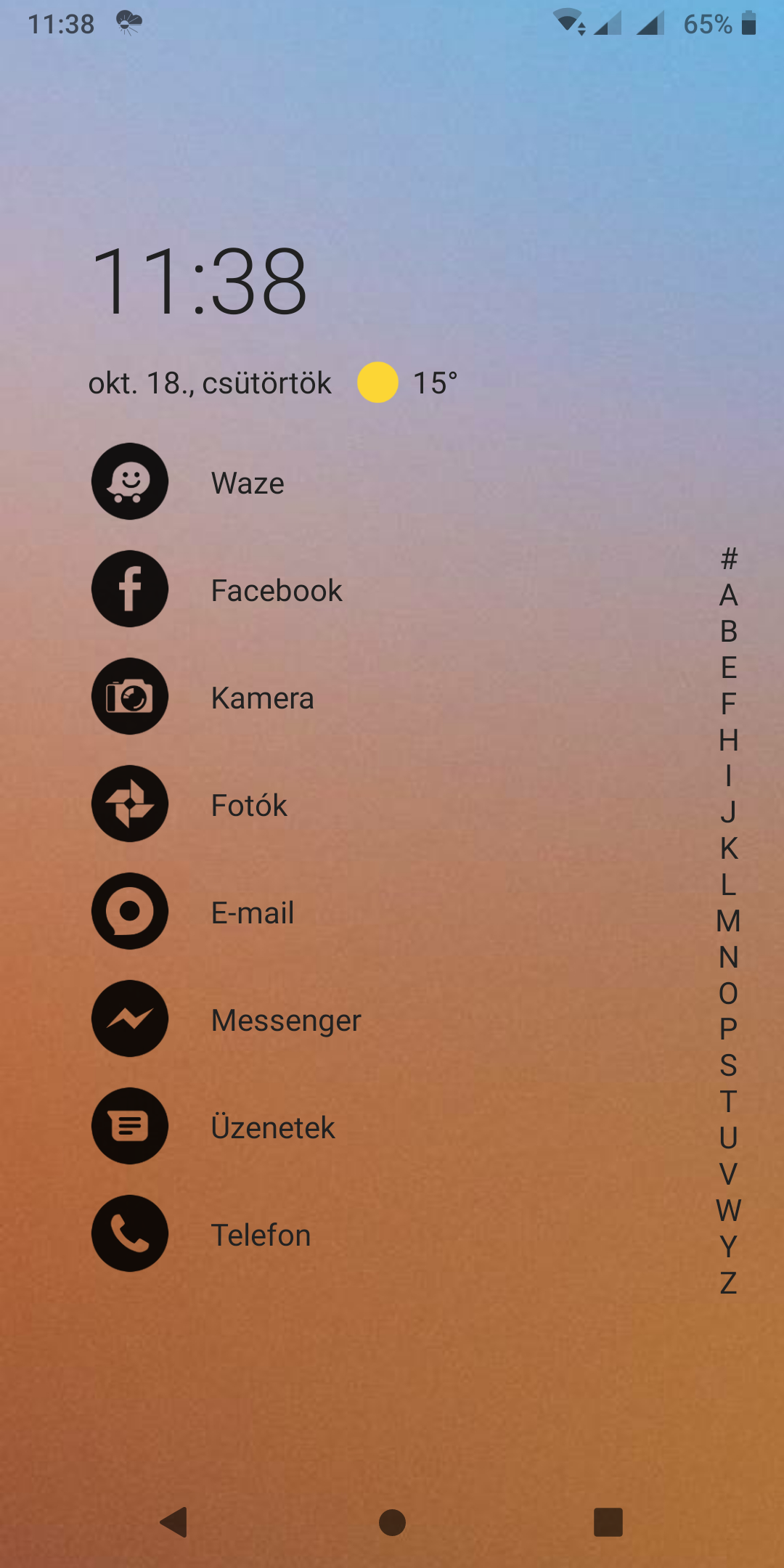This screenshot has width=784, height=1568.
Task: Open recent apps overview
Action: coord(608,1522)
